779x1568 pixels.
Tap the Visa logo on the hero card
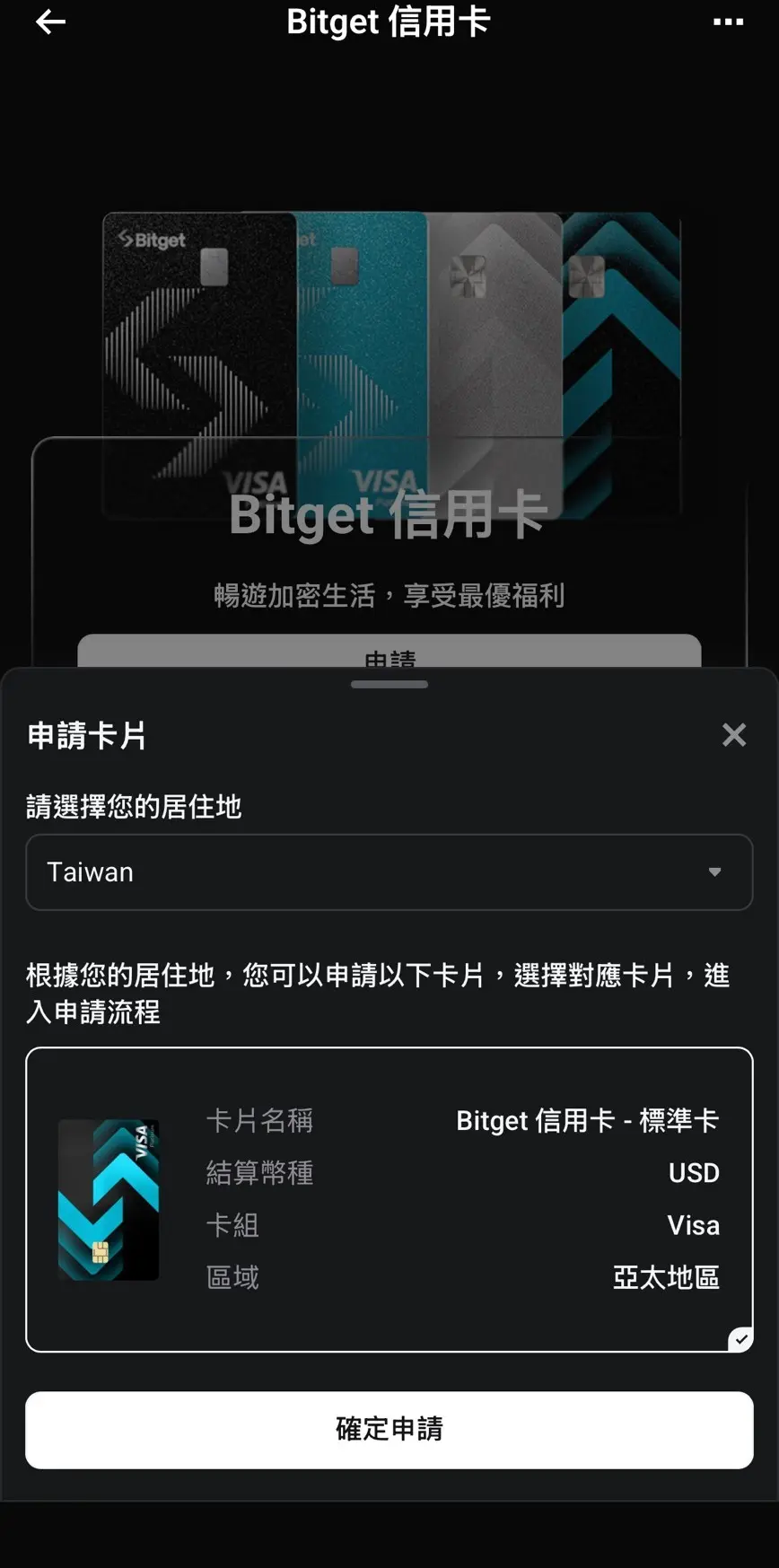254,483
